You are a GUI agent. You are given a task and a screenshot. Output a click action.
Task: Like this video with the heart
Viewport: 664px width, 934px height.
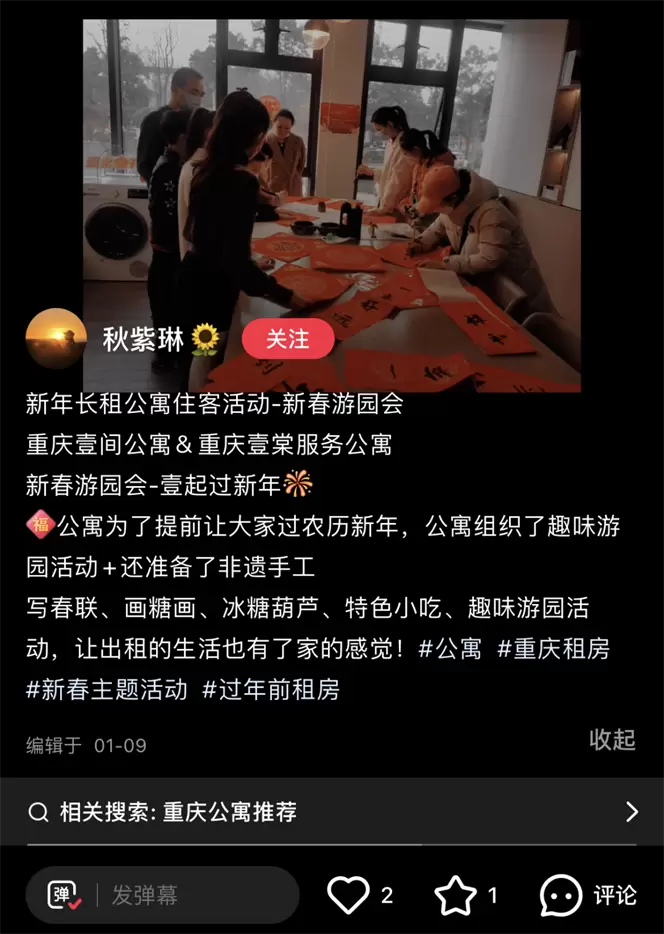coord(349,895)
